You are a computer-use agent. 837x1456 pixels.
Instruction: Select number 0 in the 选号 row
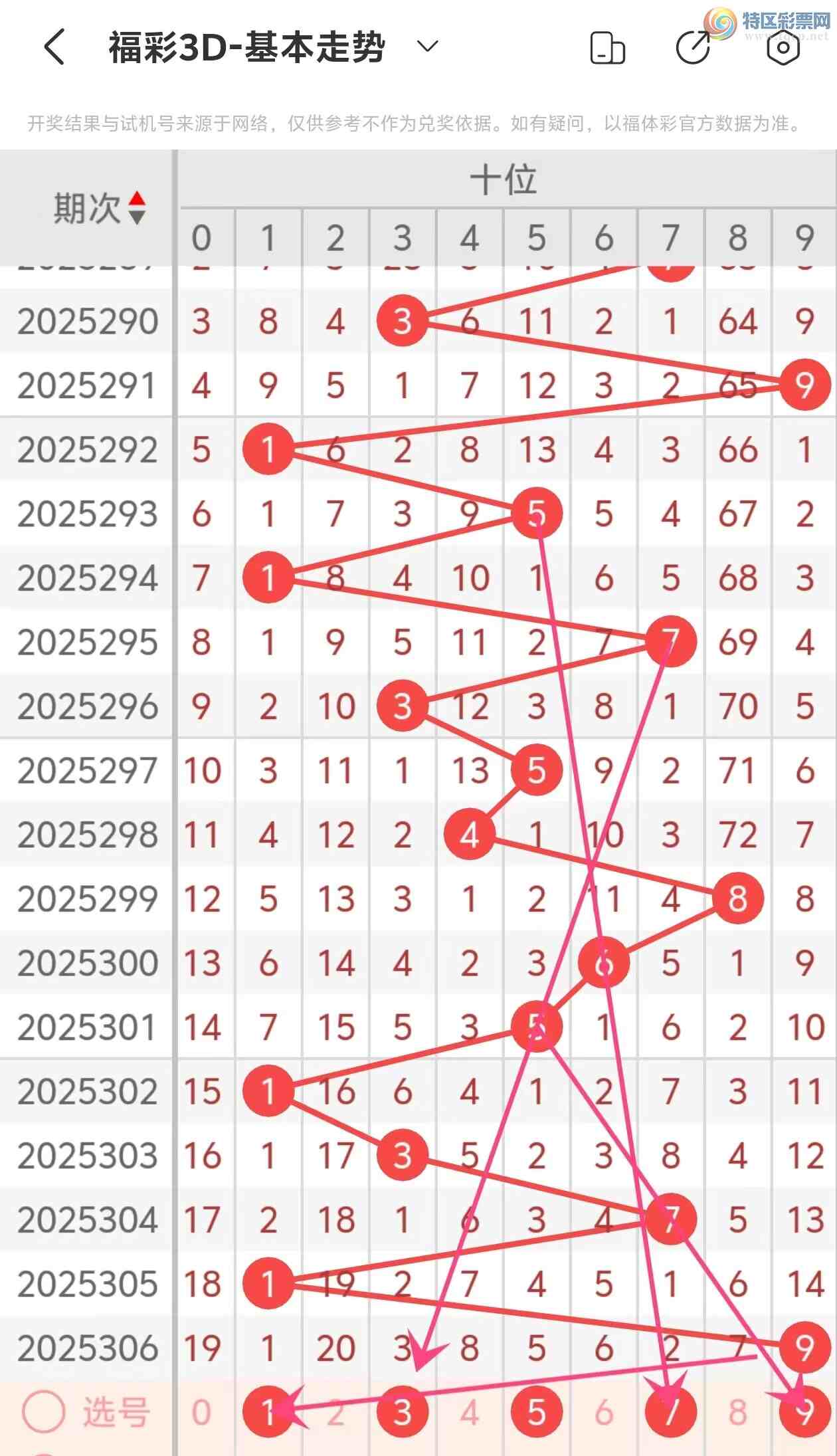[x=201, y=1412]
